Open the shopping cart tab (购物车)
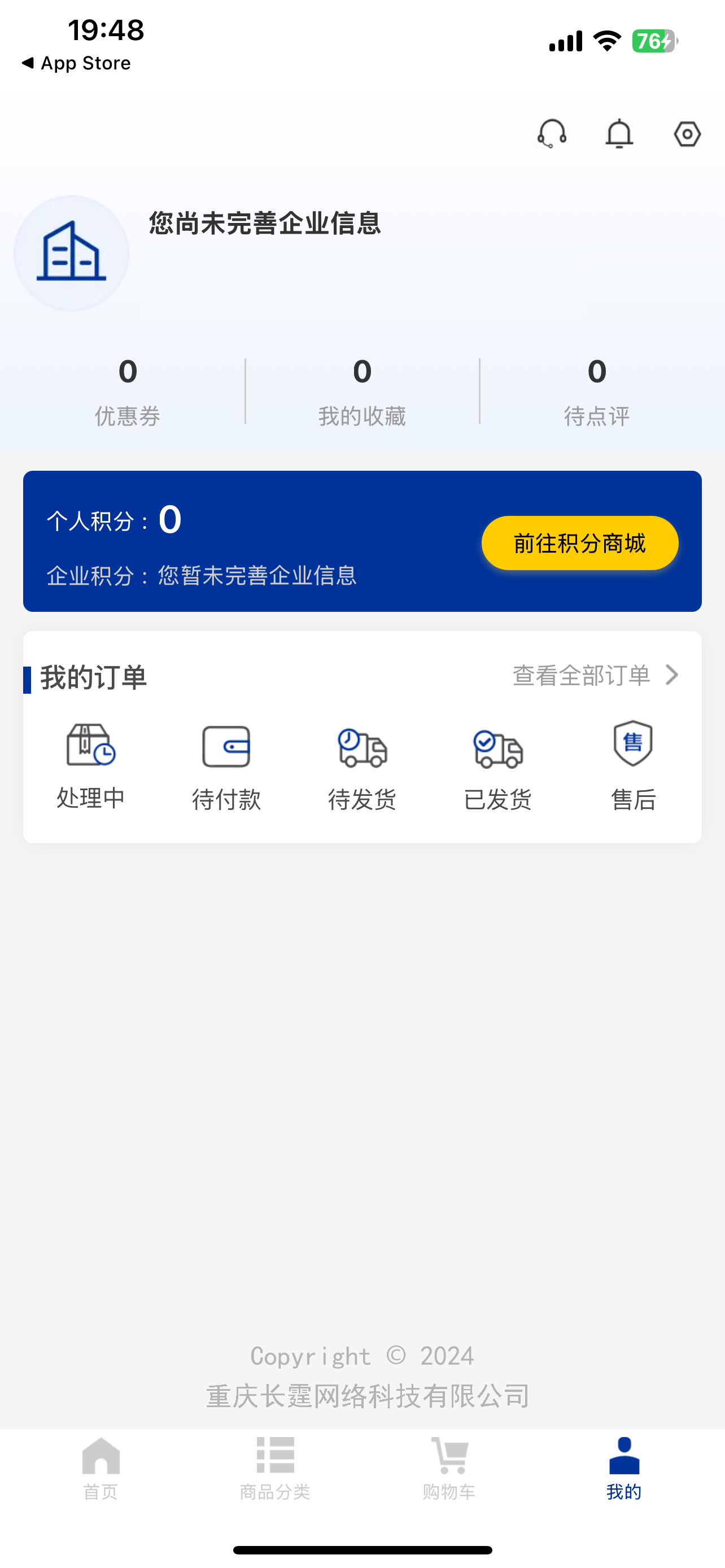The width and height of the screenshot is (725, 1568). (449, 1468)
